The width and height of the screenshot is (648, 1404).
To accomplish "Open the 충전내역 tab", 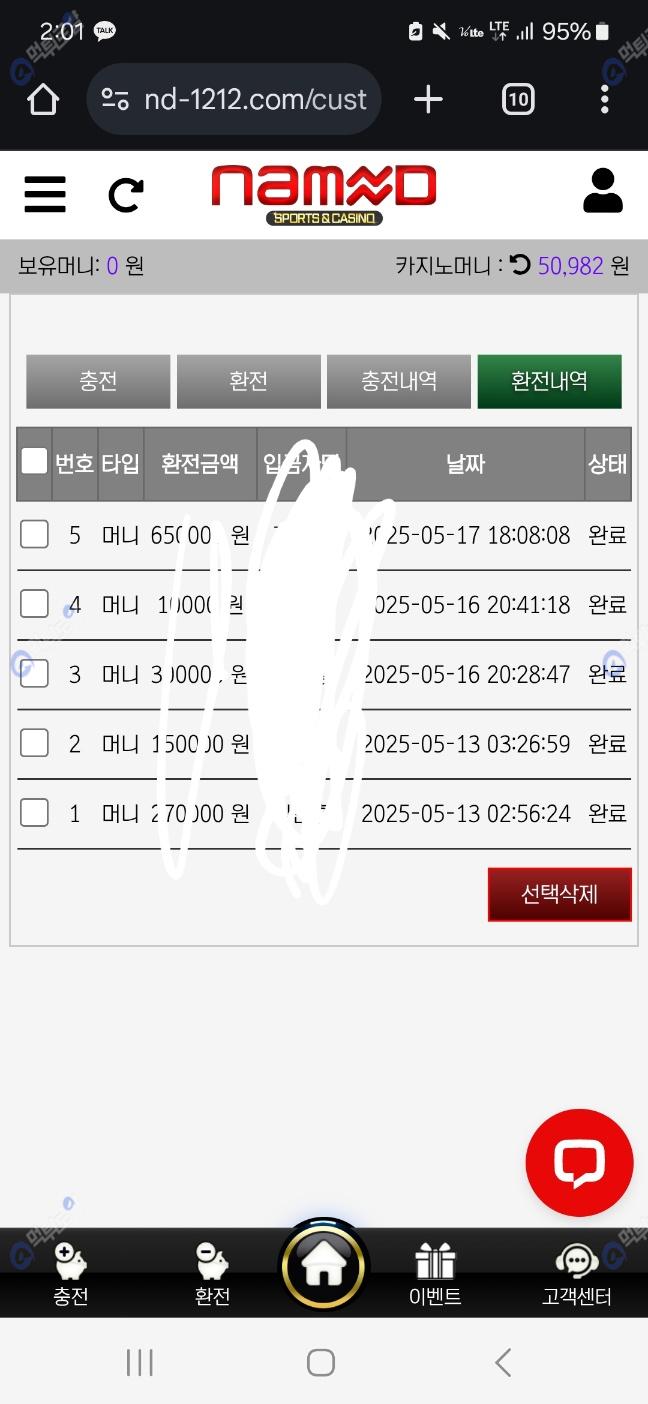I will 399,381.
